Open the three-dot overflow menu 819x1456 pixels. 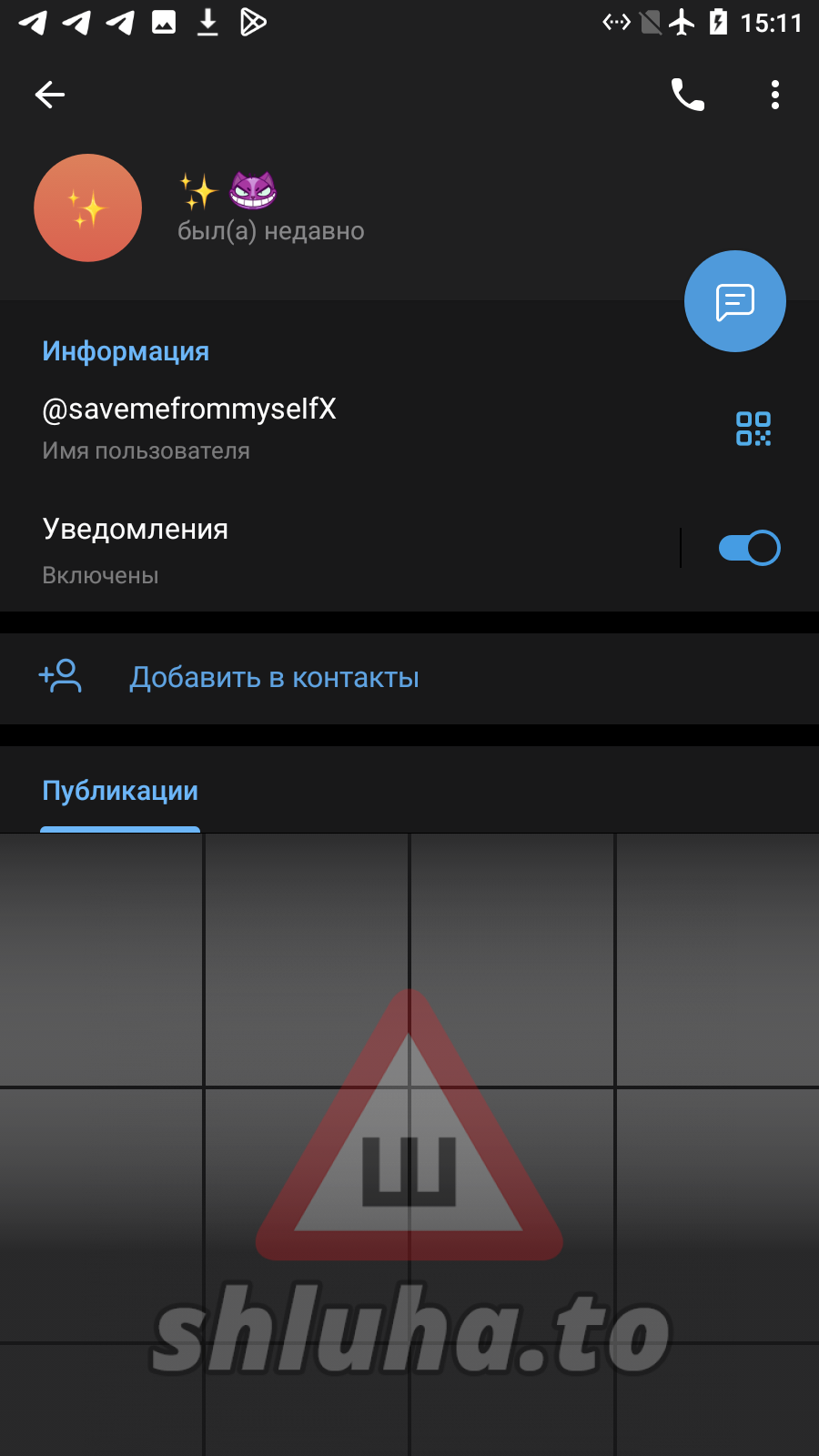click(775, 95)
